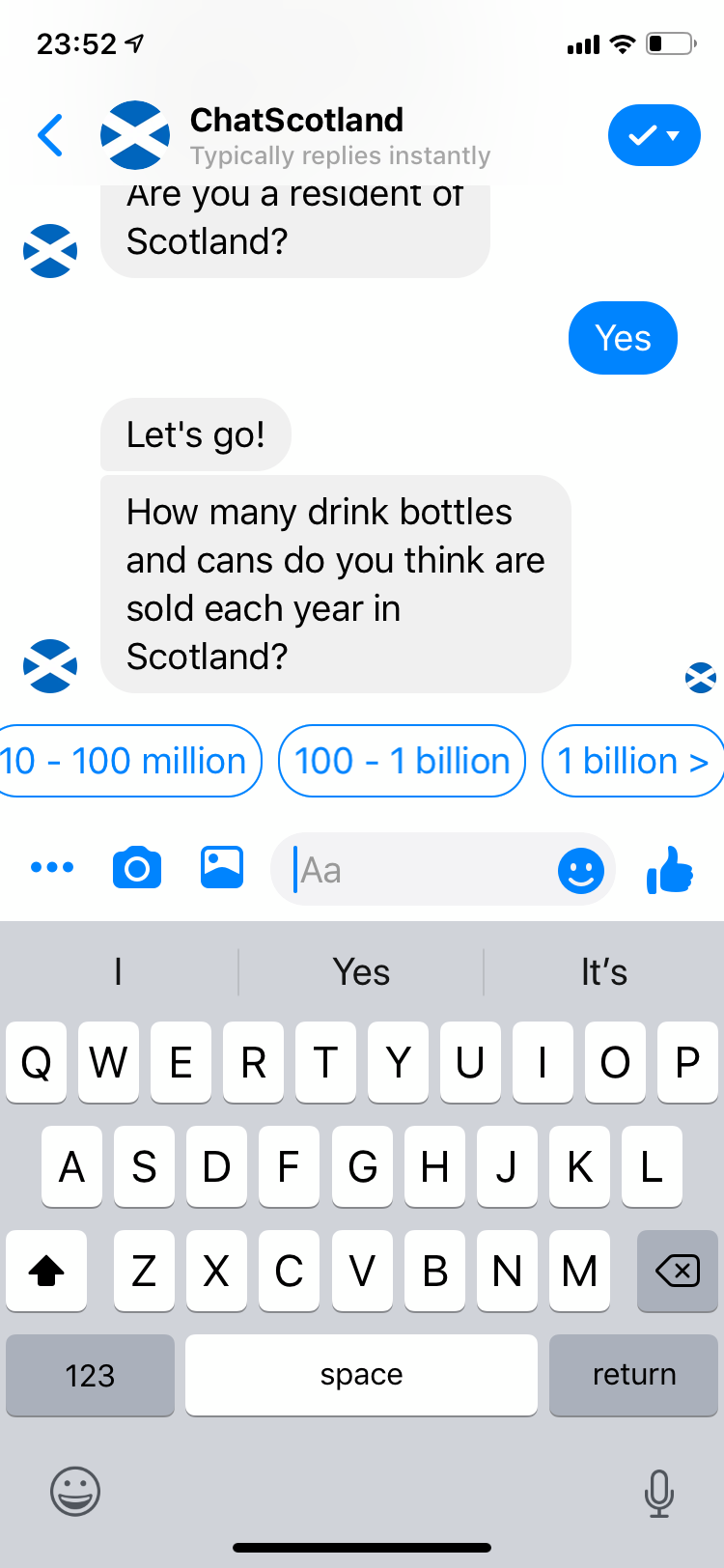The width and height of the screenshot is (724, 1568).
Task: Open the checkmark dropdown in the header
Action: (x=654, y=135)
